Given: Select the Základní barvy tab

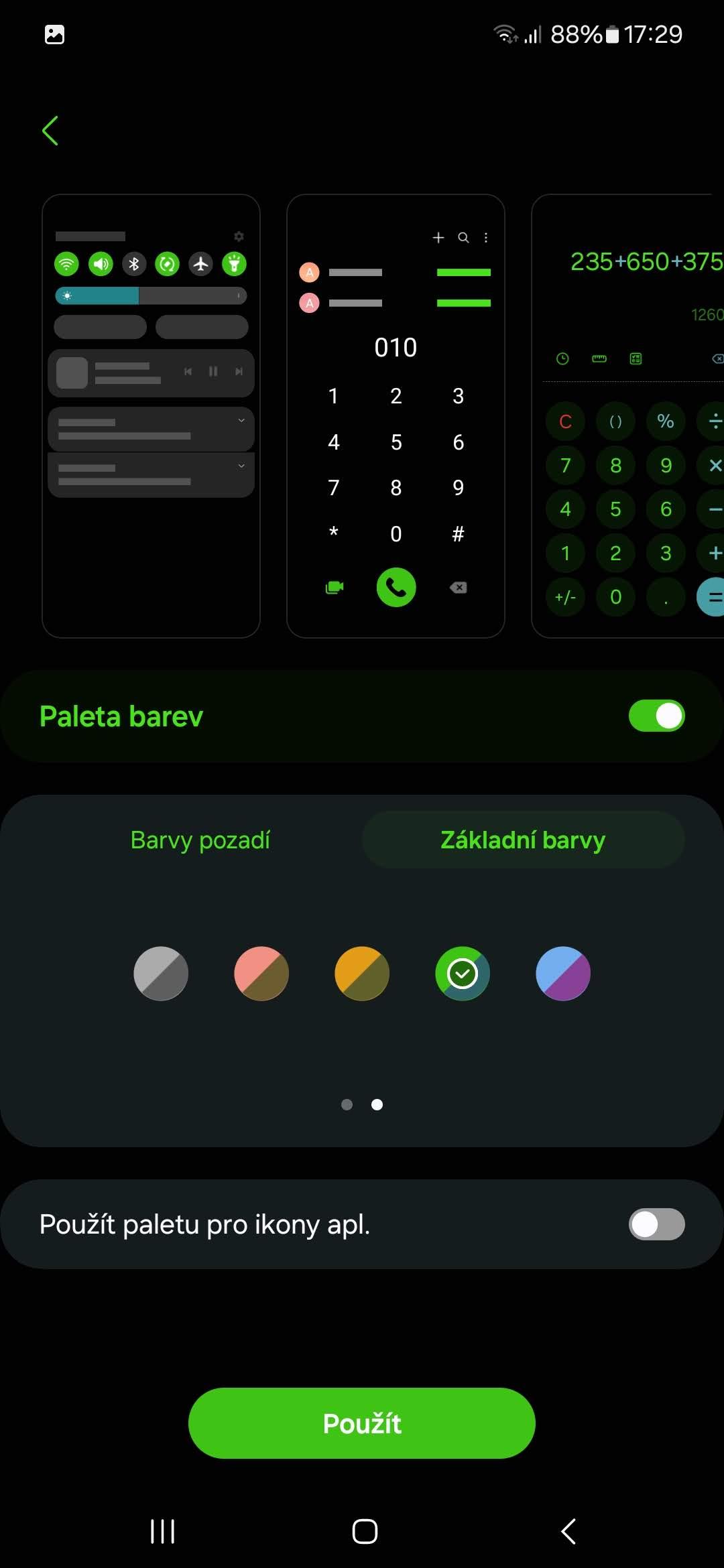Looking at the screenshot, I should pyautogui.click(x=523, y=840).
